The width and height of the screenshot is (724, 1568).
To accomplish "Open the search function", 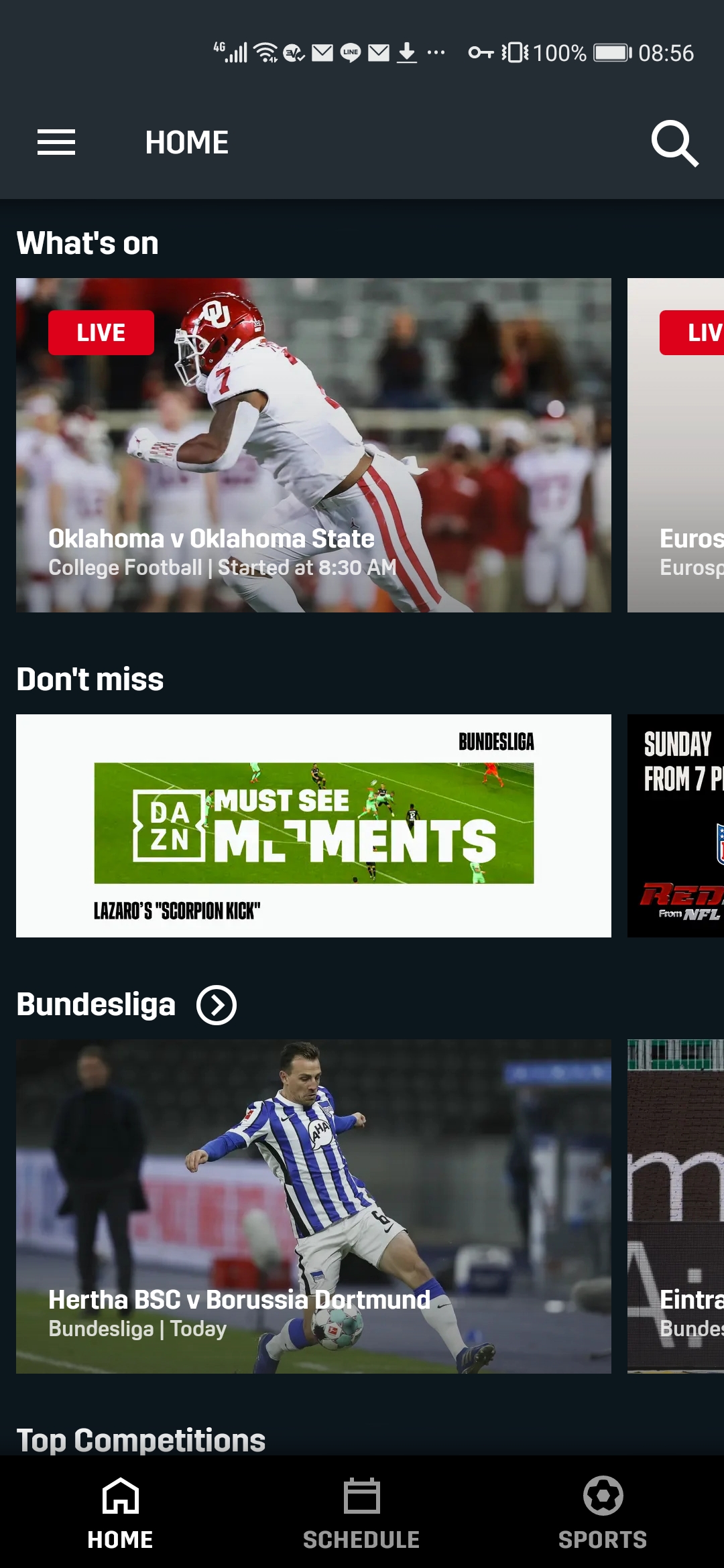I will [x=675, y=143].
